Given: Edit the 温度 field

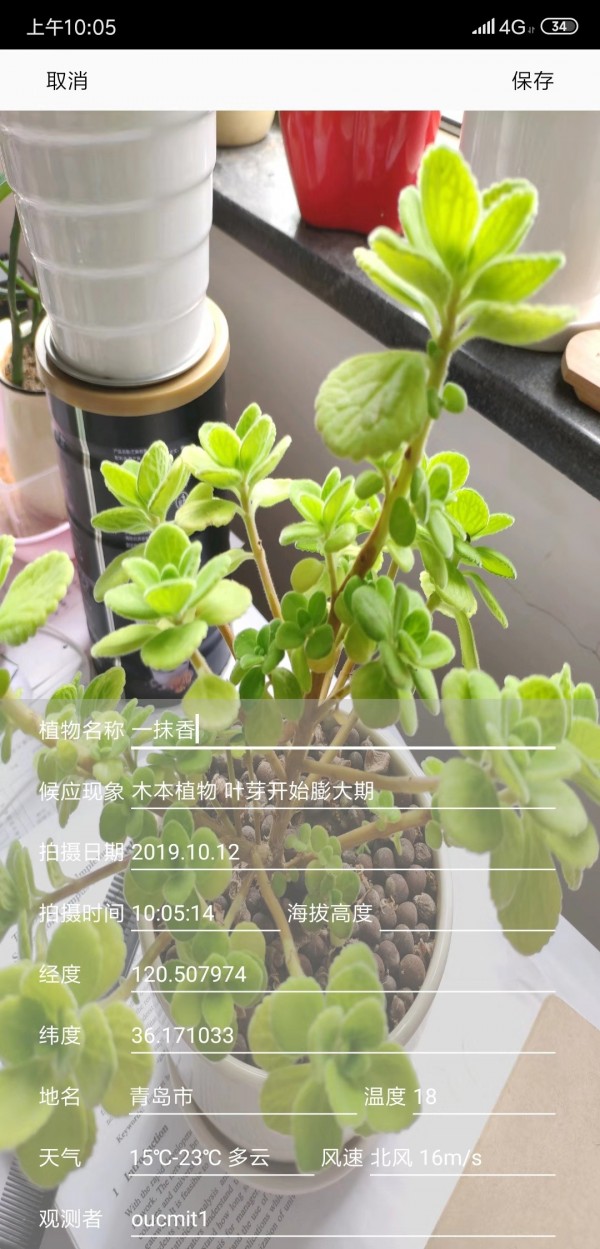Looking at the screenshot, I should click(x=482, y=1097).
